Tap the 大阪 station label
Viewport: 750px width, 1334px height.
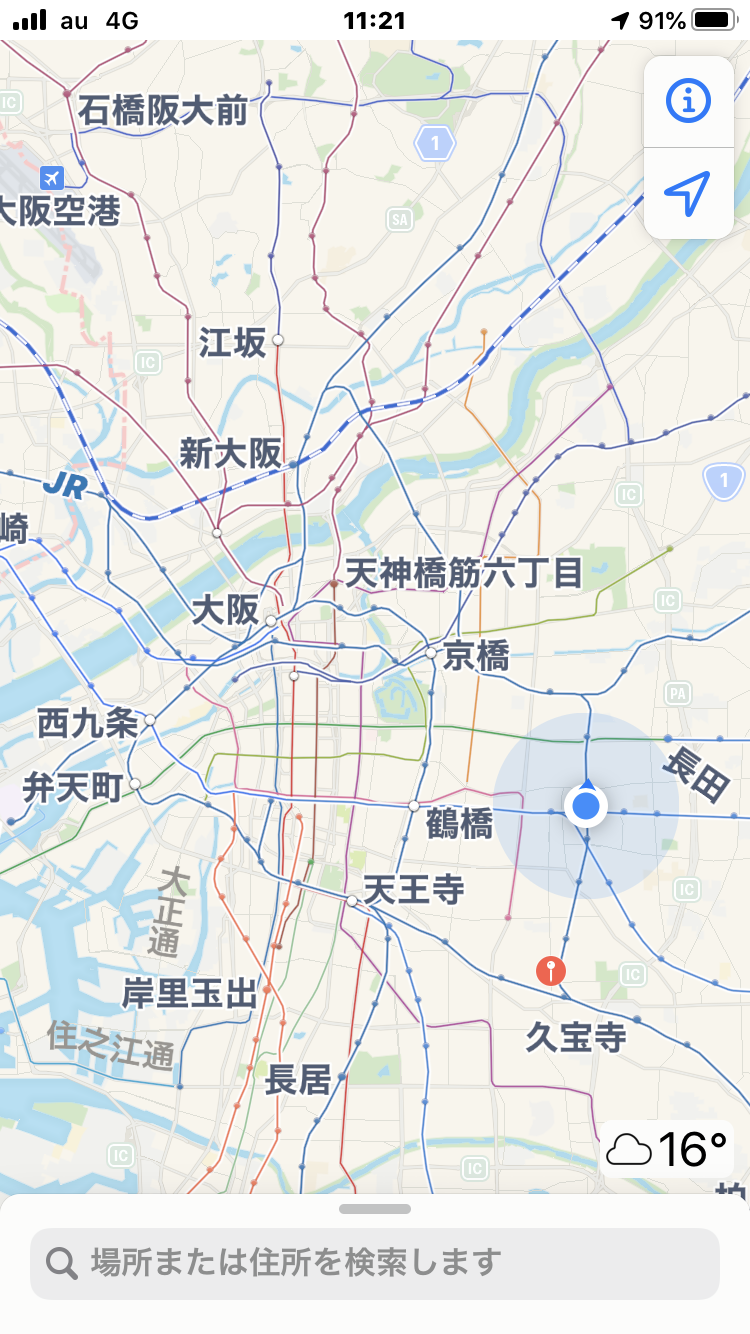[225, 609]
